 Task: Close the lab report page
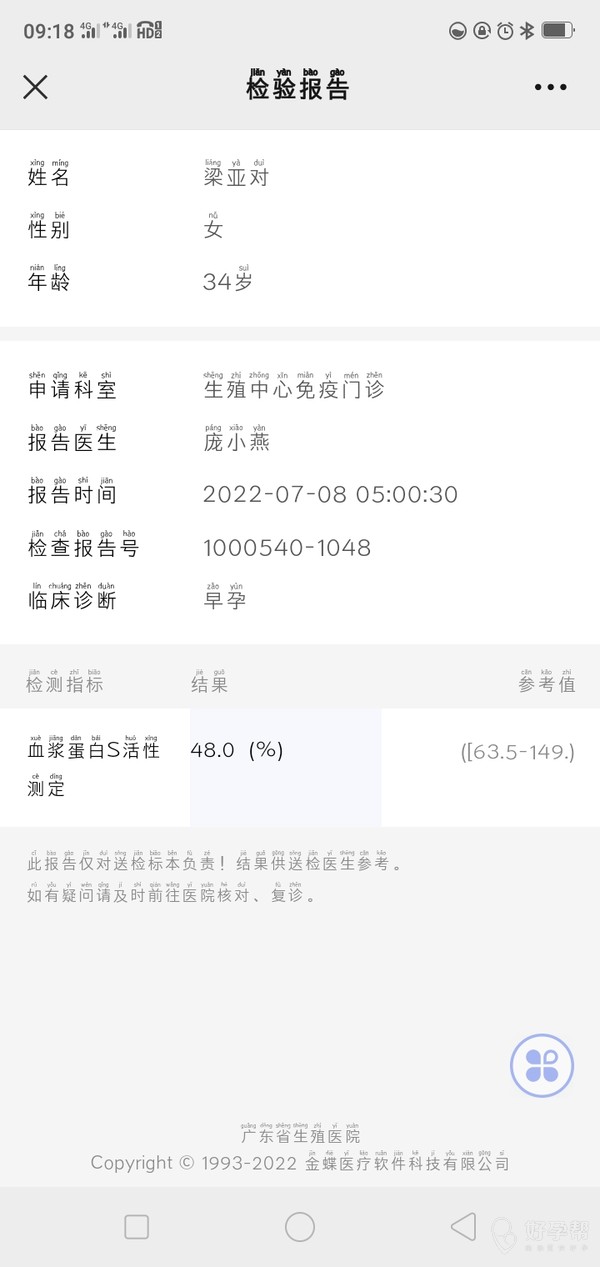(x=35, y=87)
